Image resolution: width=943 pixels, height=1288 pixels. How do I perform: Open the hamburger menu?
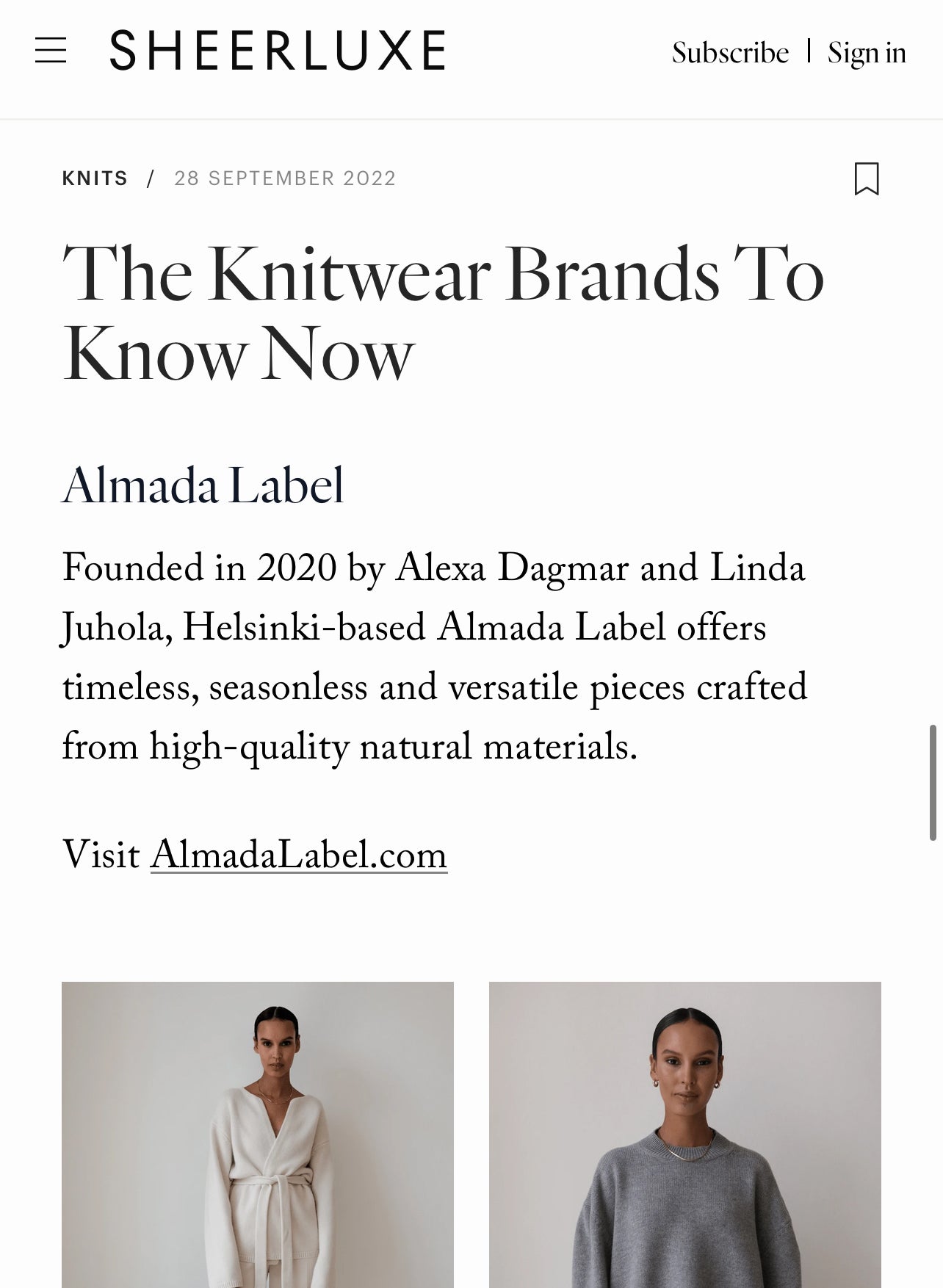click(51, 51)
